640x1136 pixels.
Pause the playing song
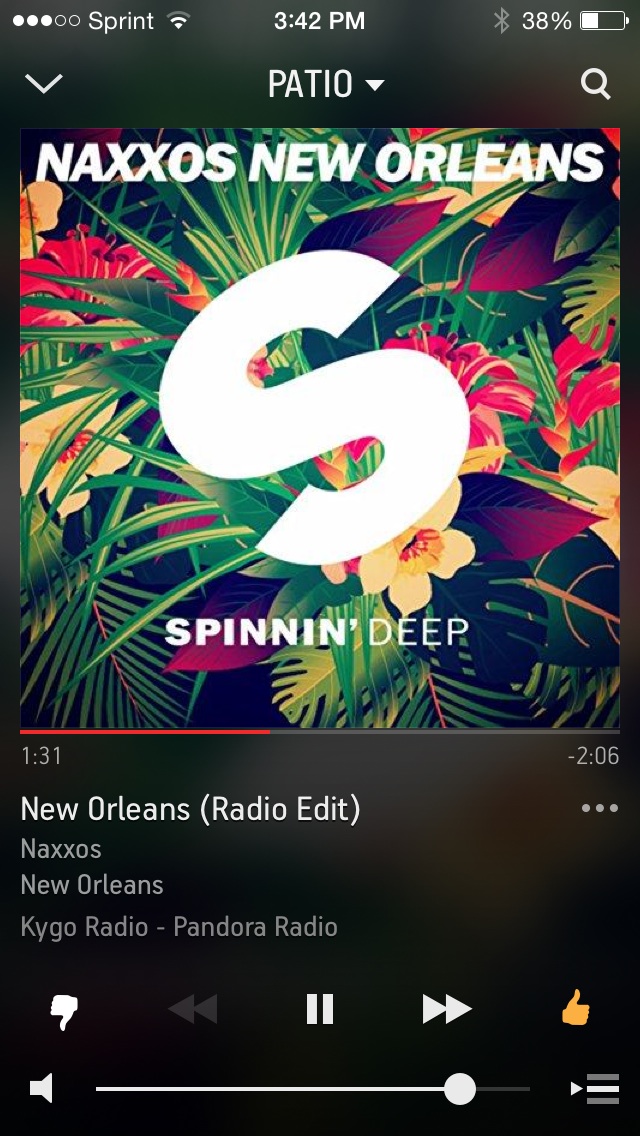tap(320, 1010)
